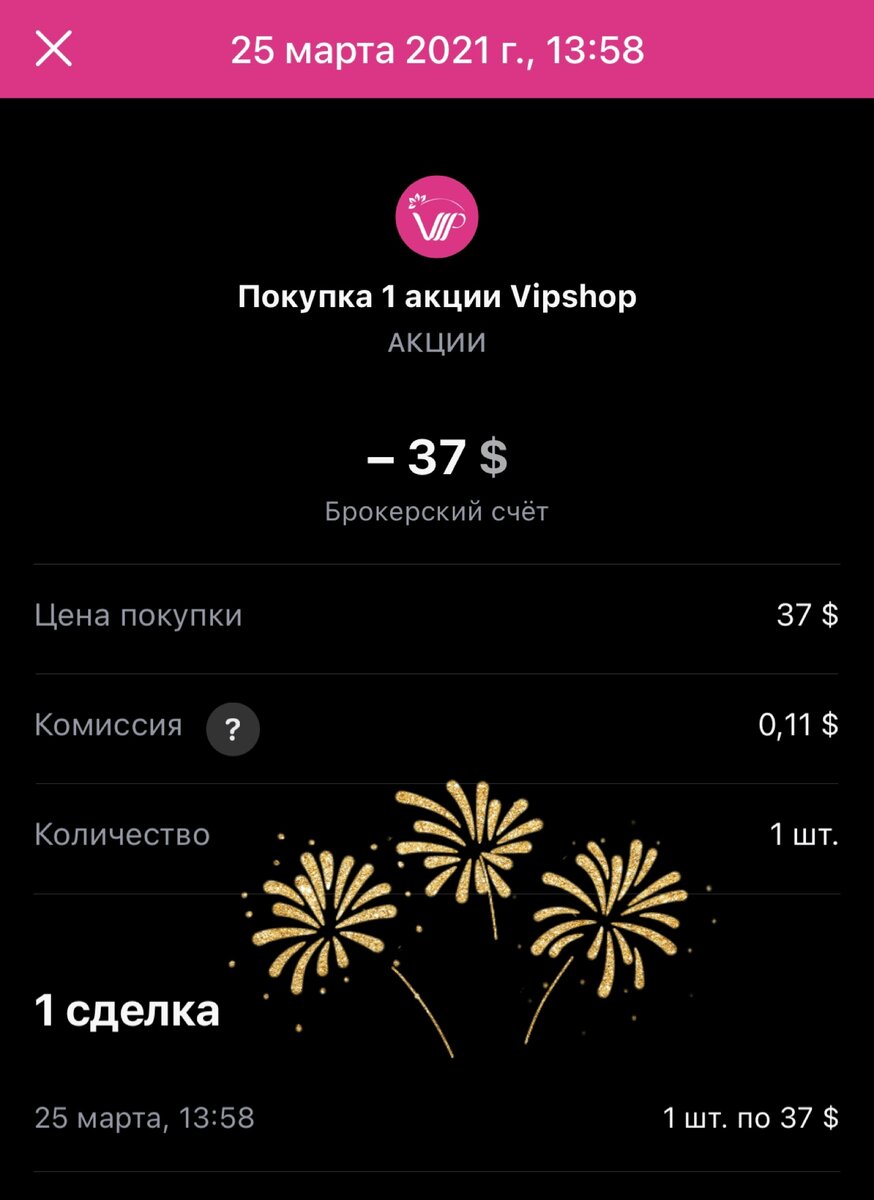Screen dimensions: 874x1200
Task: Open the commission help question mark
Action: [x=233, y=730]
